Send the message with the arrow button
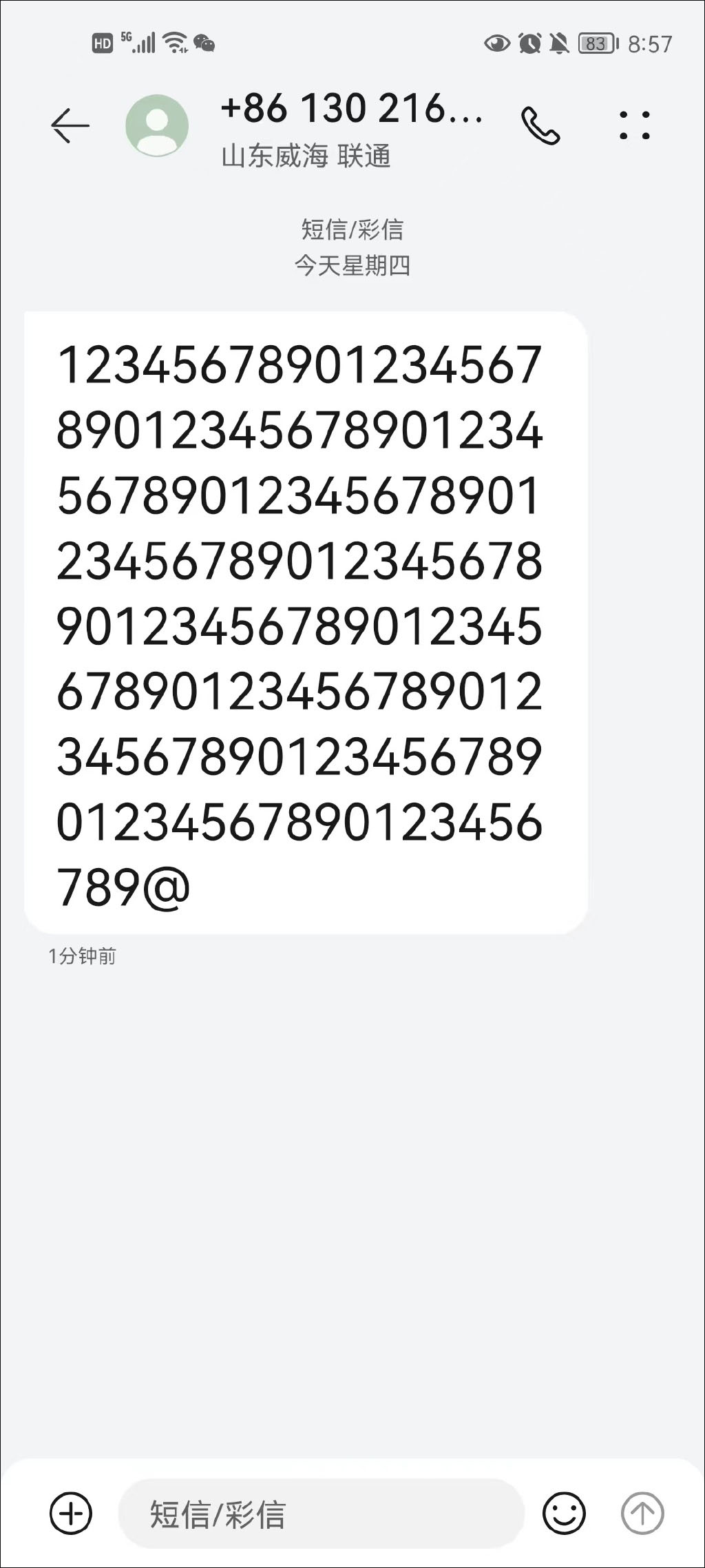This screenshot has height=1568, width=705. click(x=642, y=1514)
